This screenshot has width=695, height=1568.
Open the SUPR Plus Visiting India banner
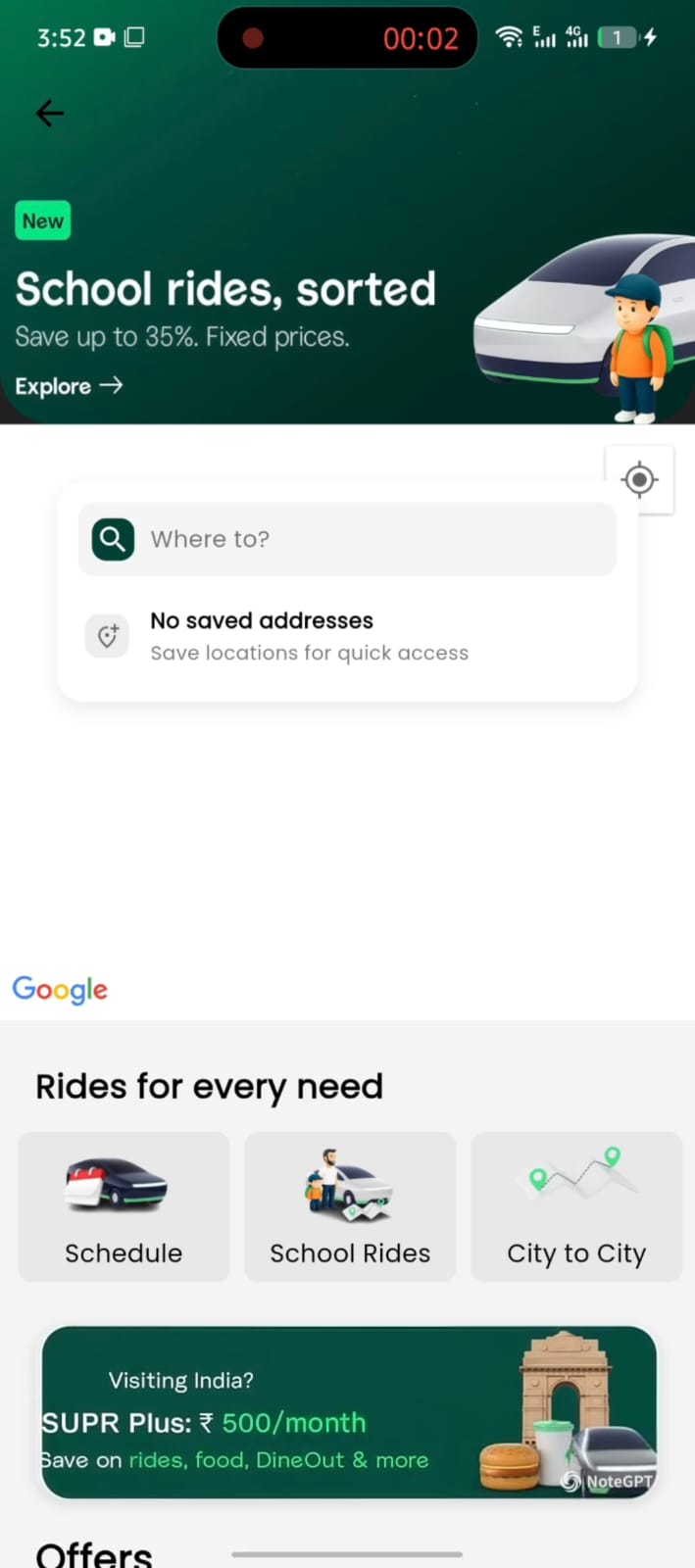click(x=348, y=1412)
